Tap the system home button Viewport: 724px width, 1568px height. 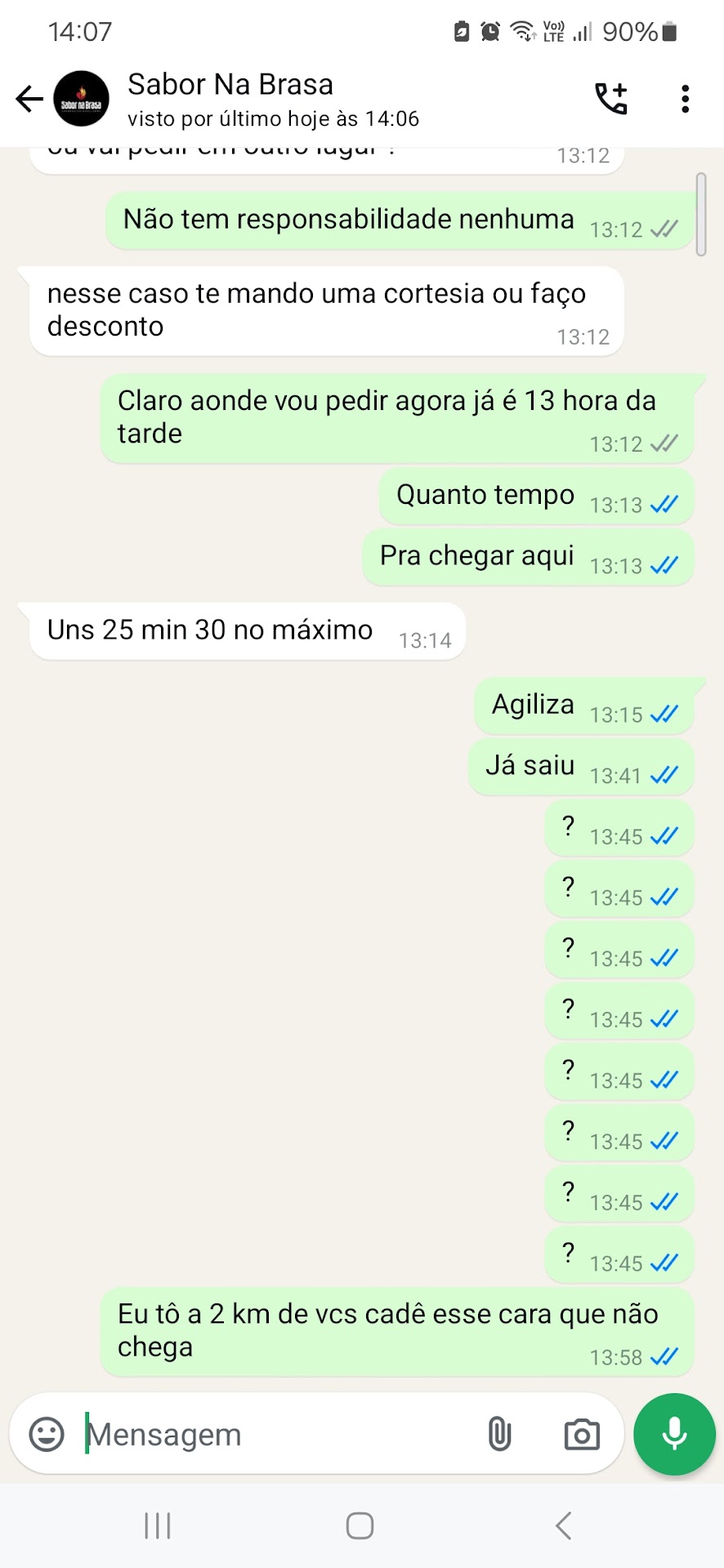[x=360, y=1526]
